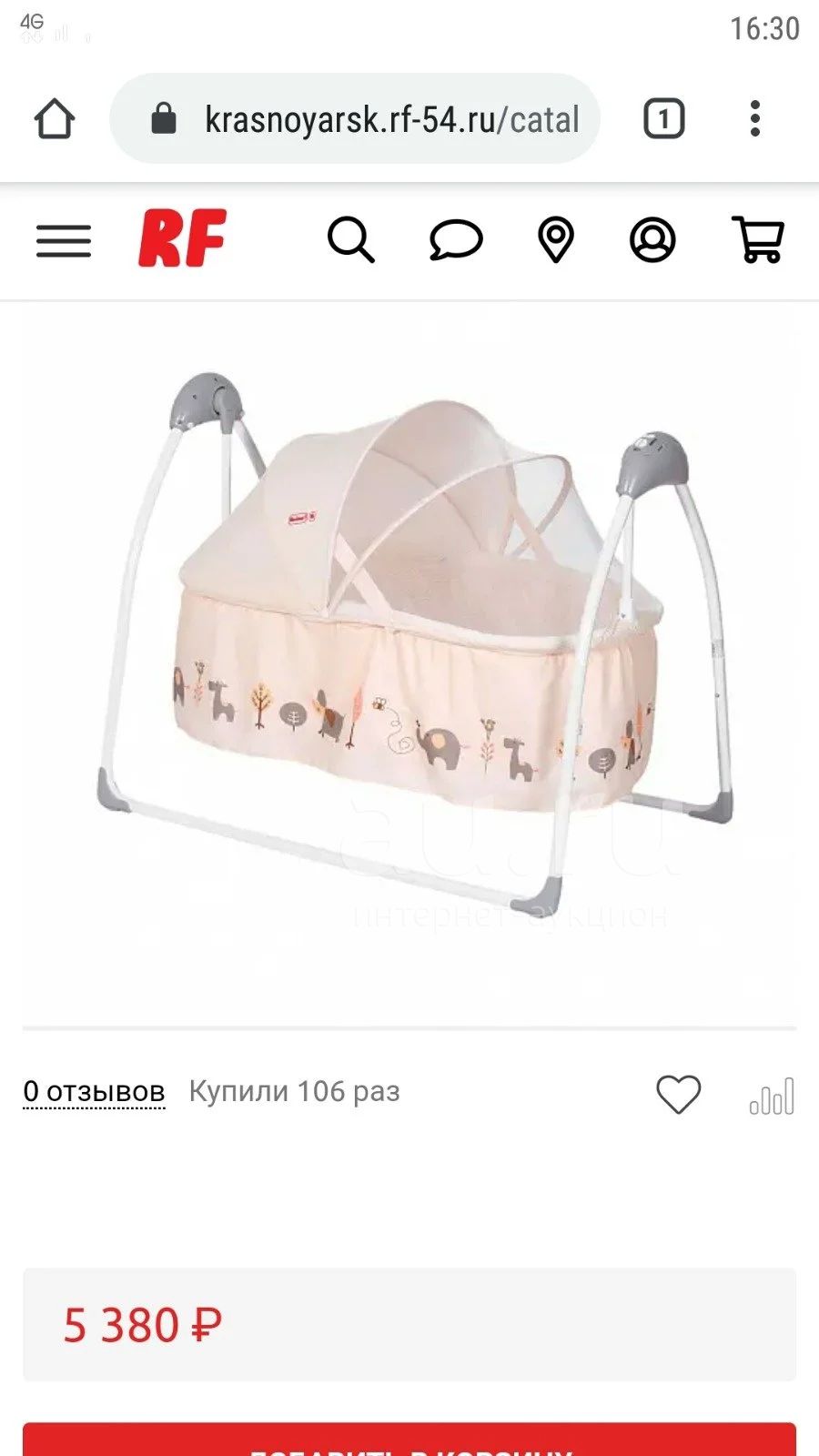Screen dimensions: 819x1456
Task: Open the chat bubble icon
Action: pos(456,240)
